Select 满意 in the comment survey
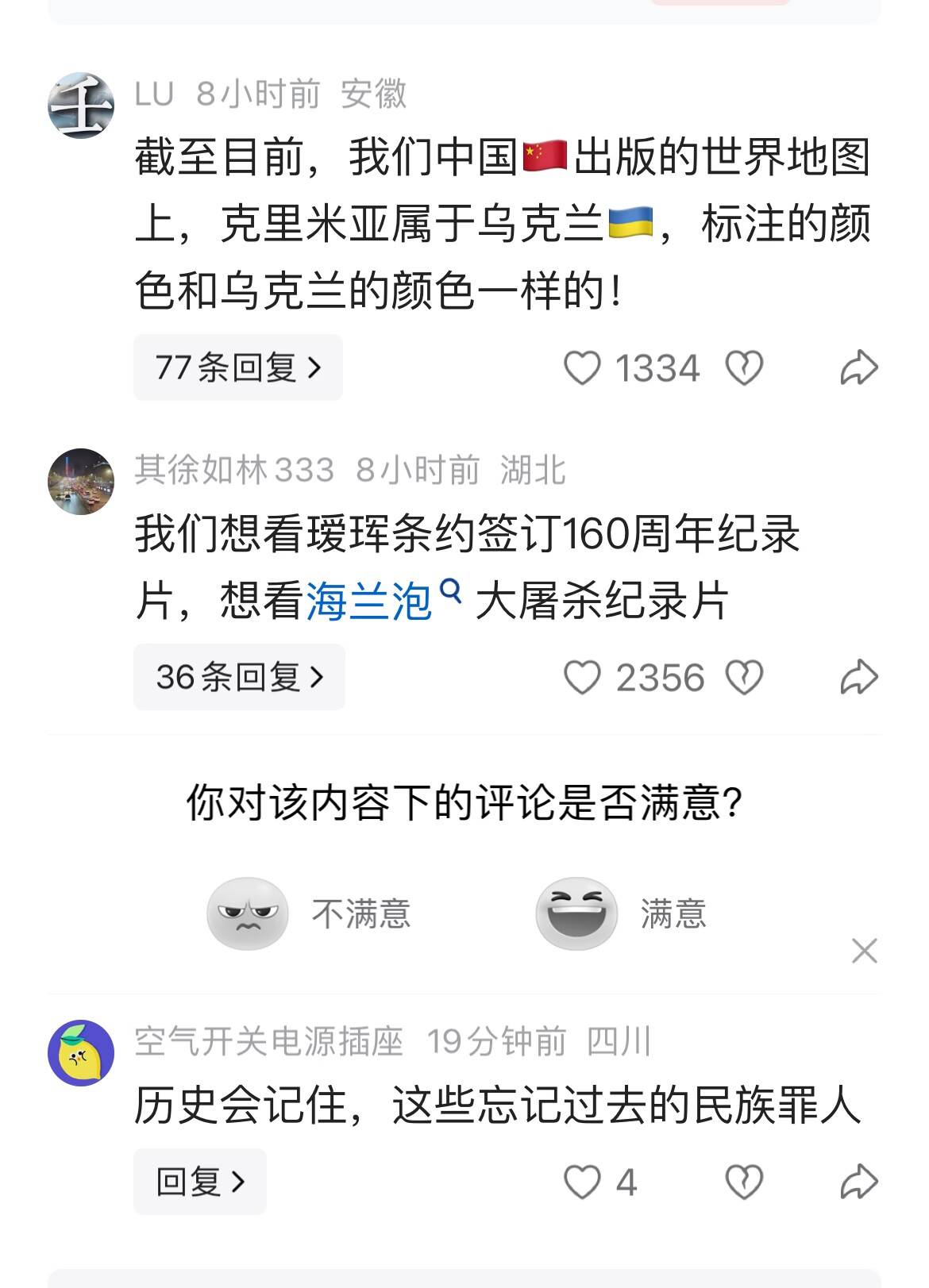This screenshot has height=1288, width=929. click(x=620, y=913)
